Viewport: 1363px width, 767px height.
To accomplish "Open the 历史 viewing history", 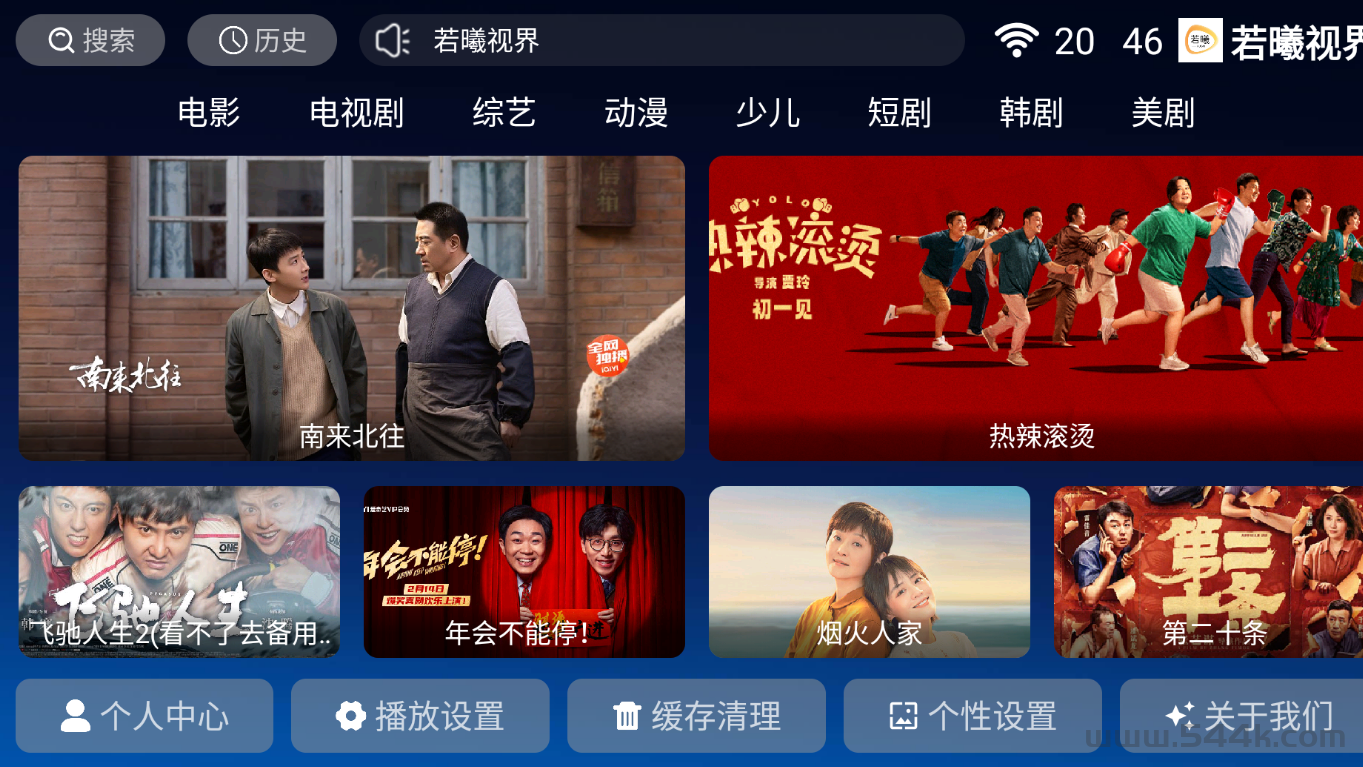I will pos(262,40).
